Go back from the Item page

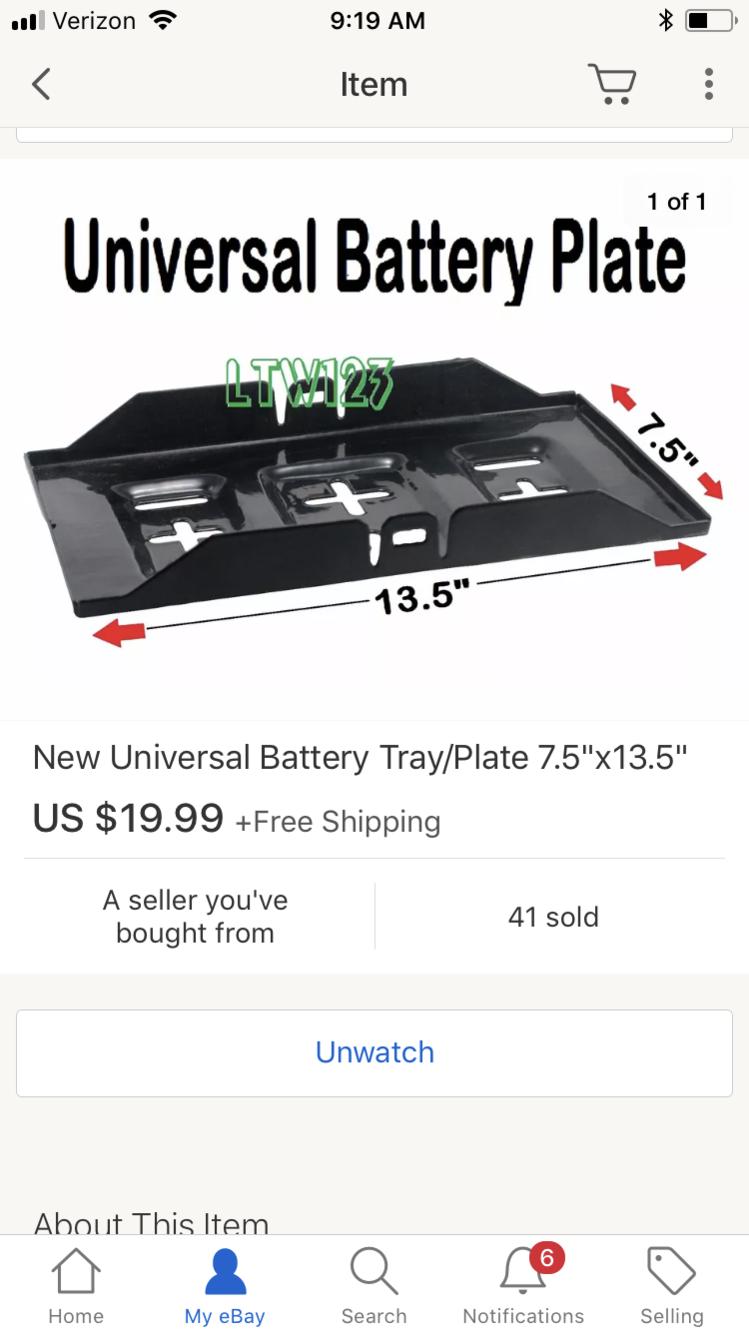41,84
